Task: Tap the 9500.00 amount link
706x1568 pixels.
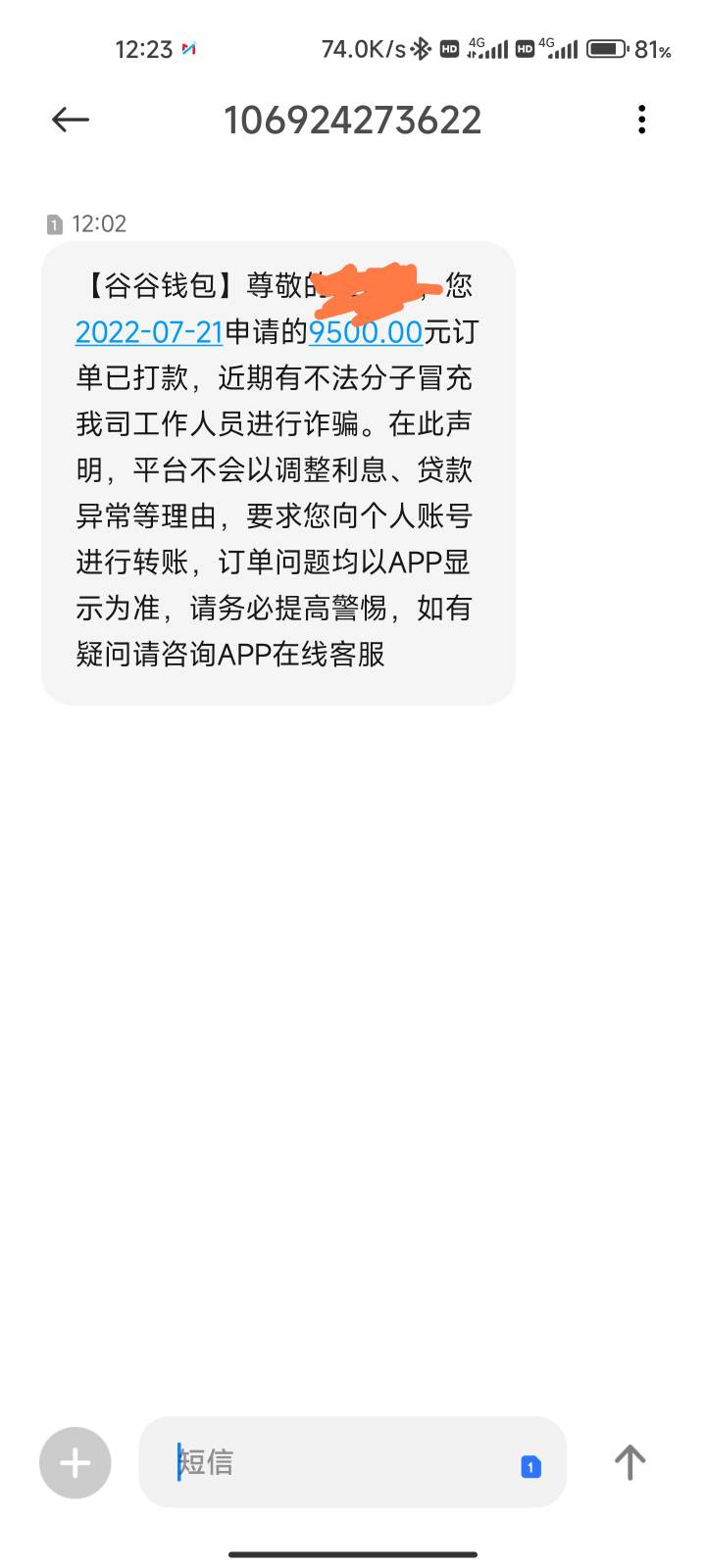Action: [x=366, y=332]
